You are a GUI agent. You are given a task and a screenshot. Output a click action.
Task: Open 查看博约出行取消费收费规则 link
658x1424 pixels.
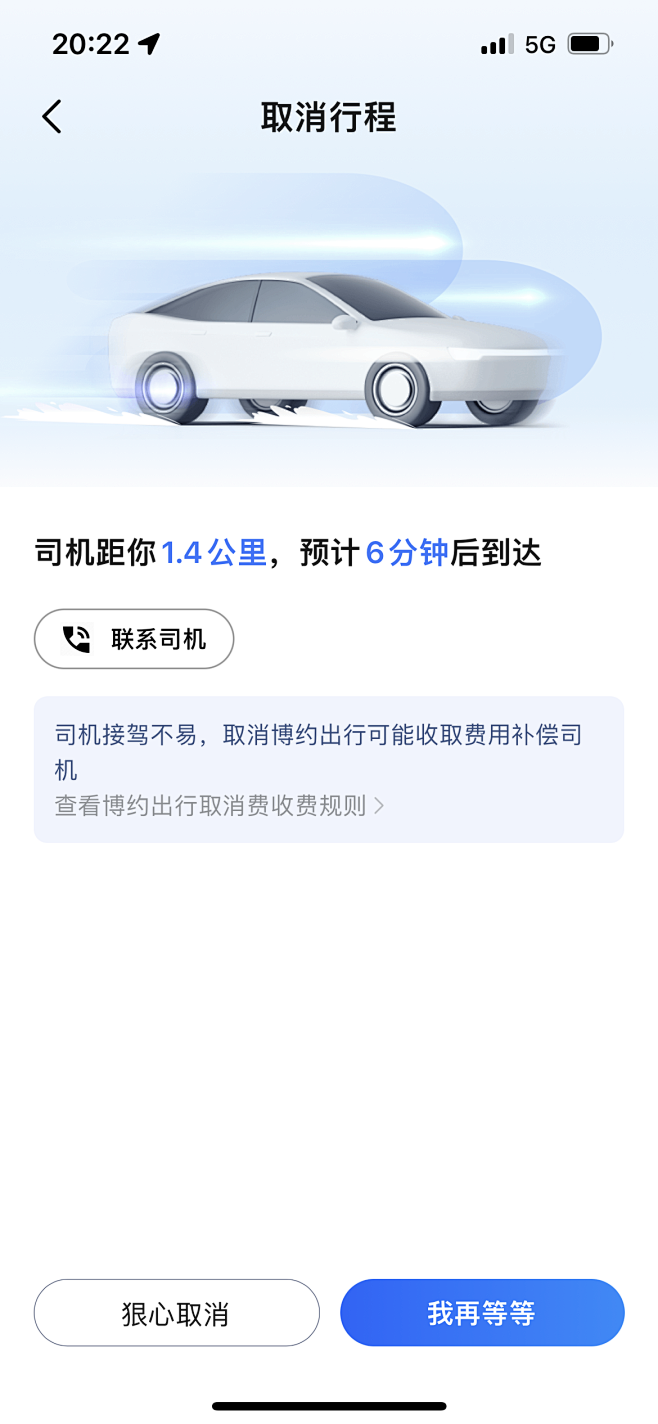tap(219, 806)
